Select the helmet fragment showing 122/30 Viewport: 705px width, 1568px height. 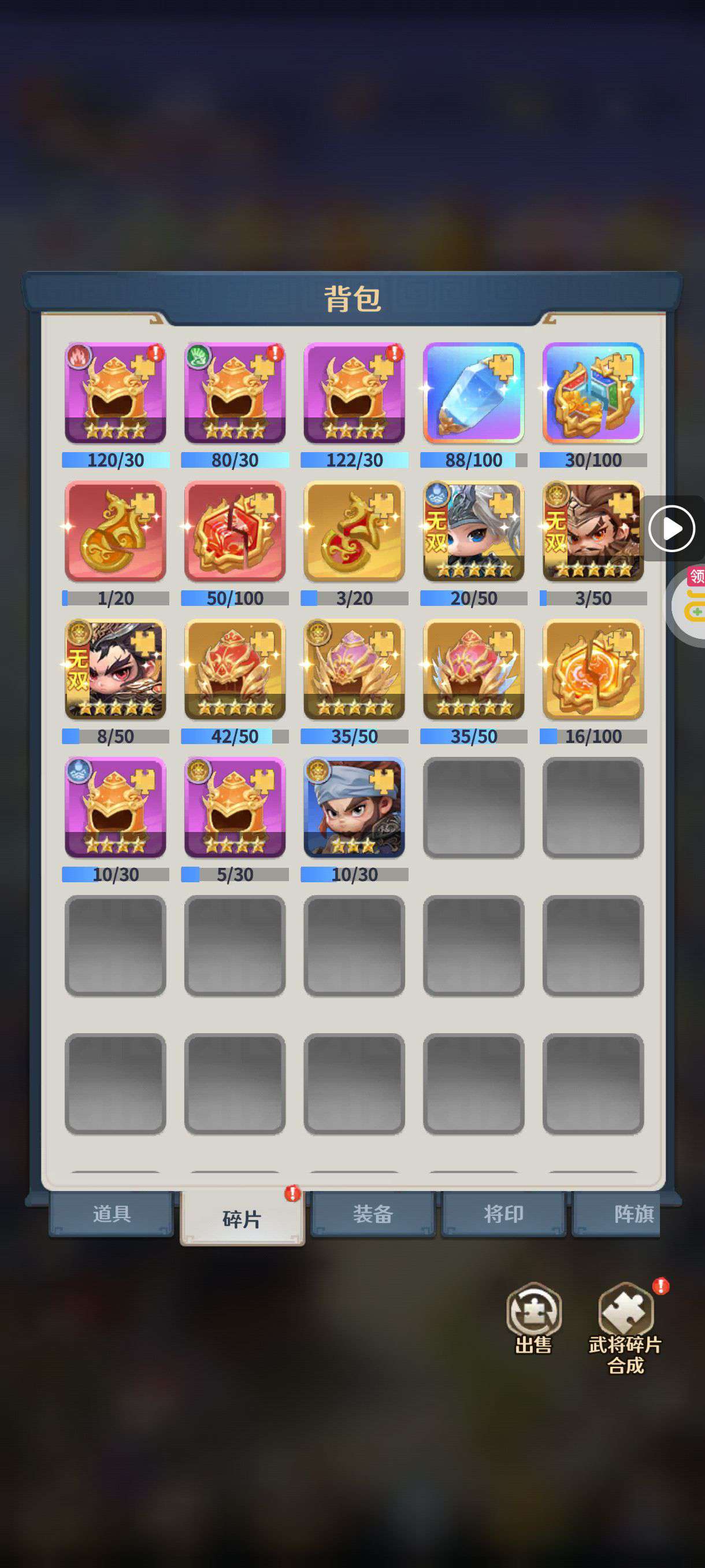click(x=354, y=393)
